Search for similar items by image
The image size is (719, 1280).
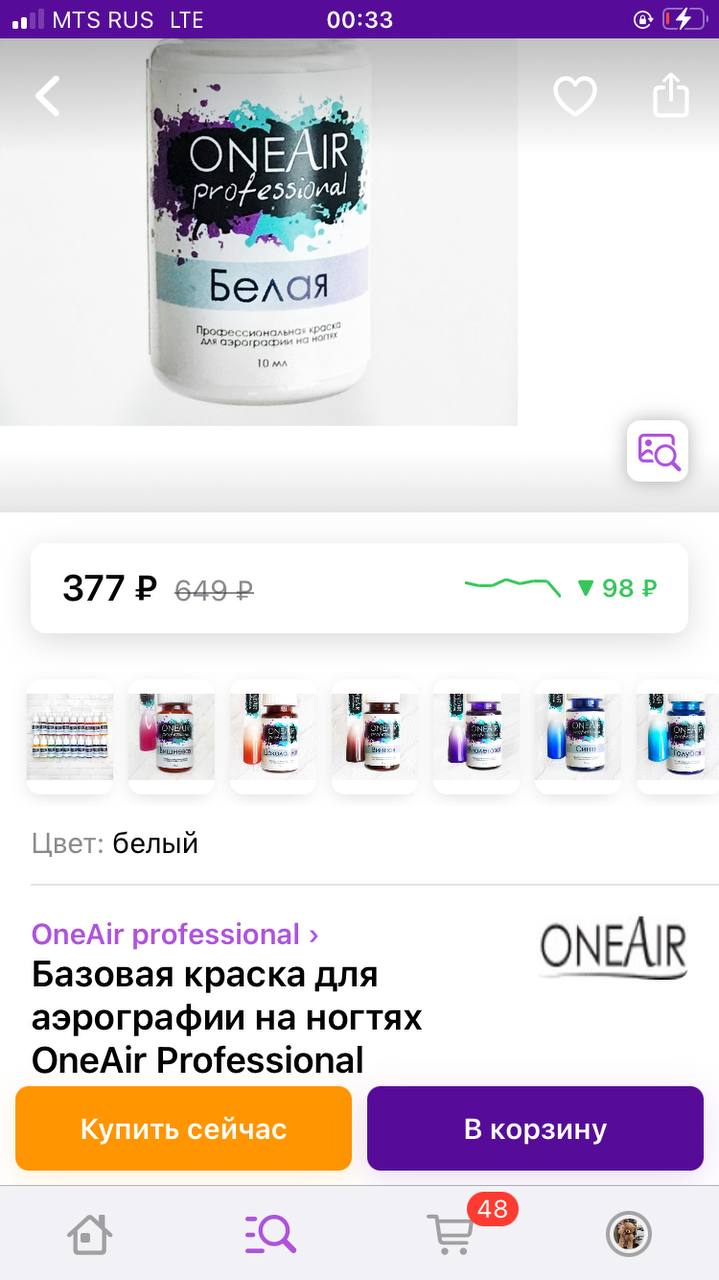658,451
